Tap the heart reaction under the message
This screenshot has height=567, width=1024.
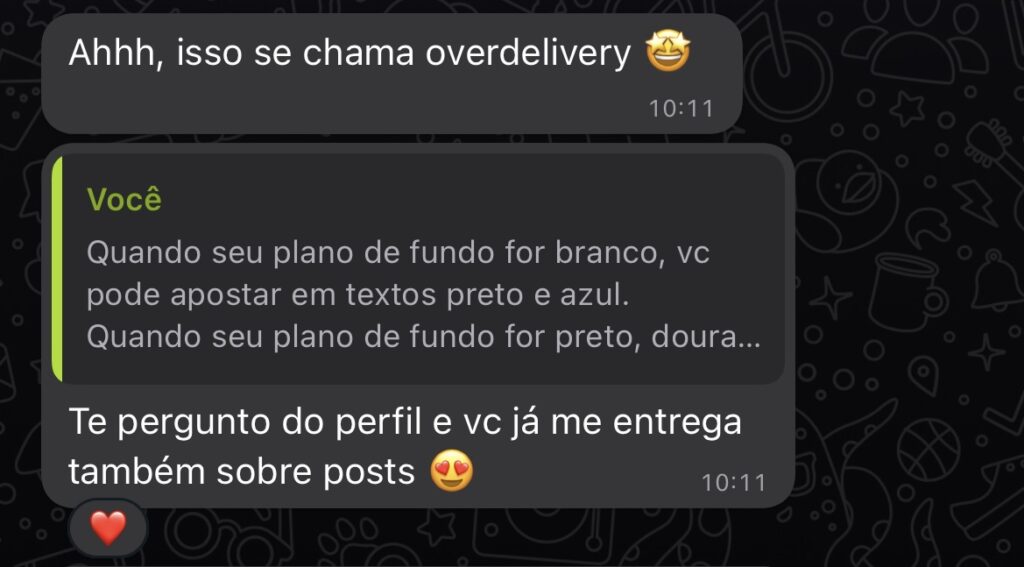108,527
